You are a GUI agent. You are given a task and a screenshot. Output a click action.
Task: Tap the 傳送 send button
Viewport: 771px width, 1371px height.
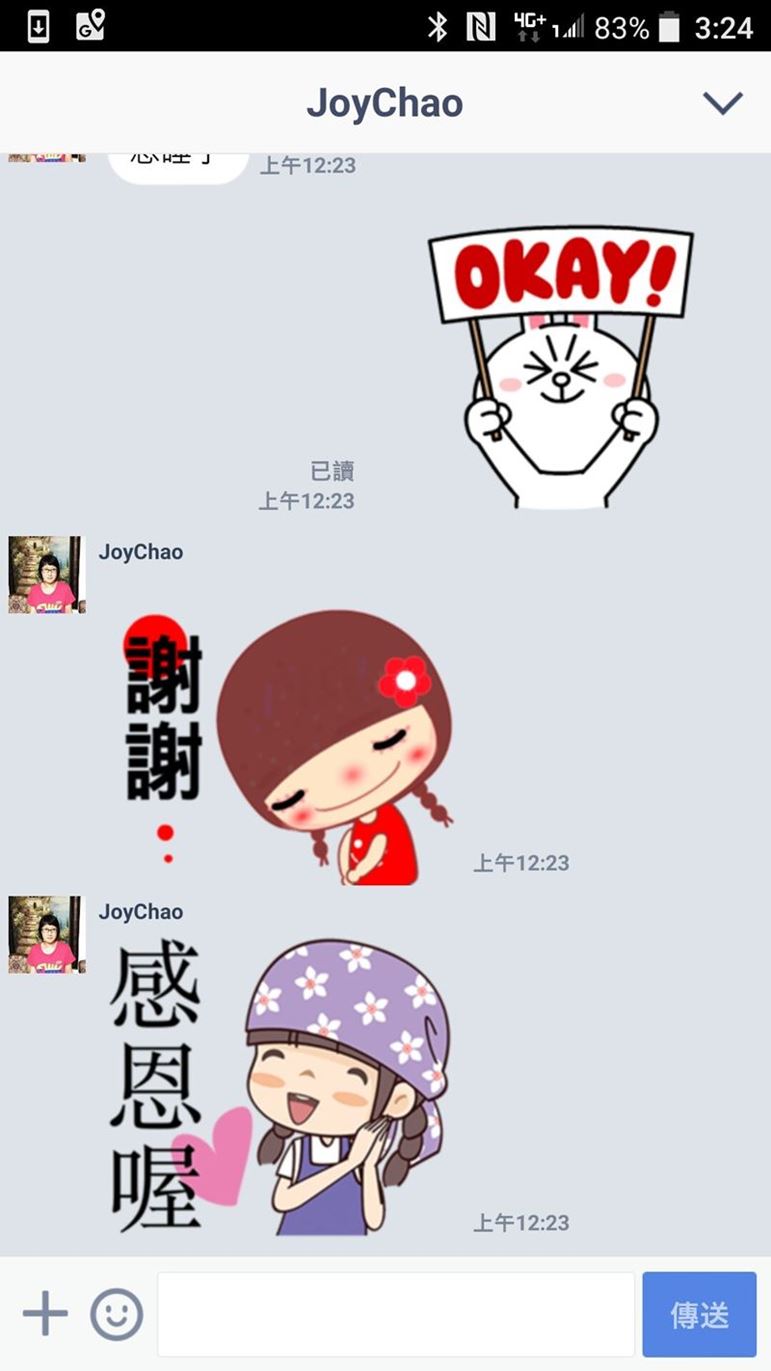699,1314
